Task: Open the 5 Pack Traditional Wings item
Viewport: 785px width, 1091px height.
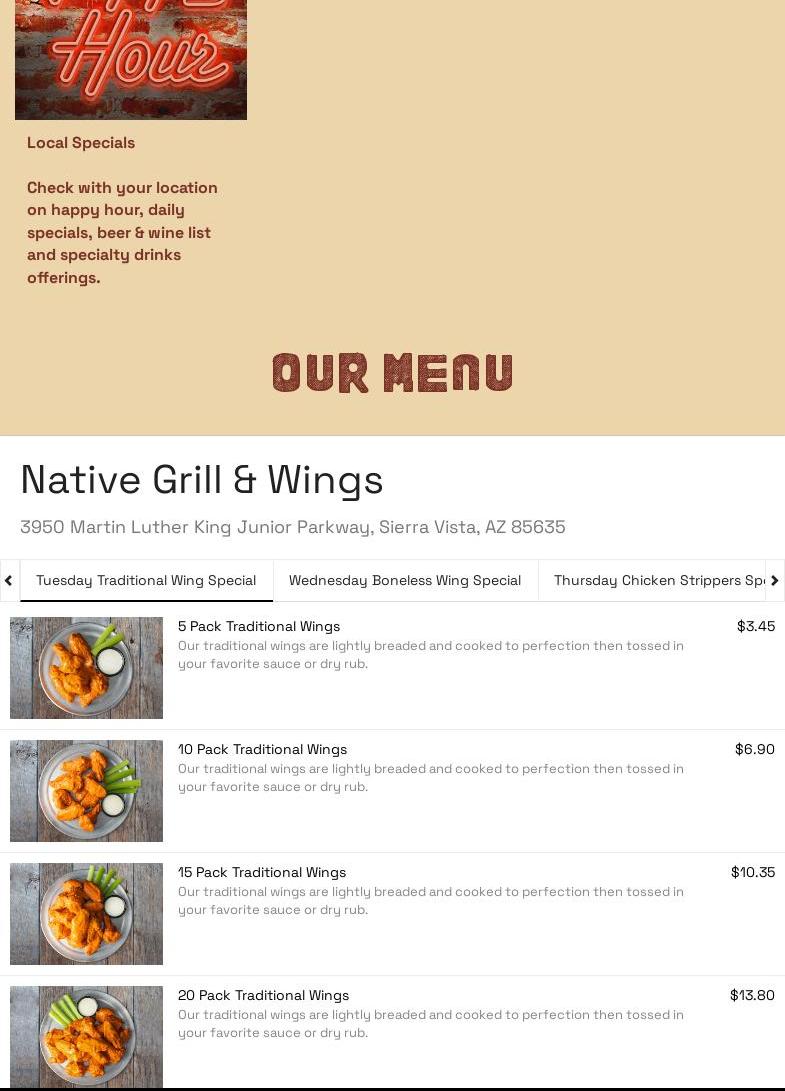Action: pos(259,626)
